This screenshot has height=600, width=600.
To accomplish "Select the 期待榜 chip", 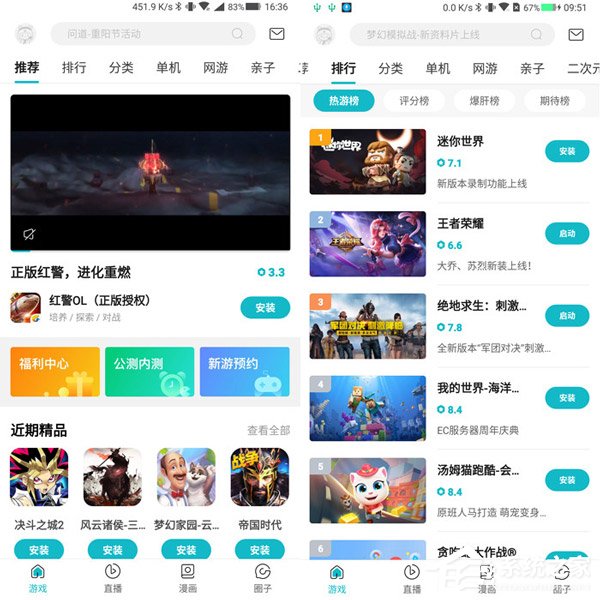I will coord(554,100).
